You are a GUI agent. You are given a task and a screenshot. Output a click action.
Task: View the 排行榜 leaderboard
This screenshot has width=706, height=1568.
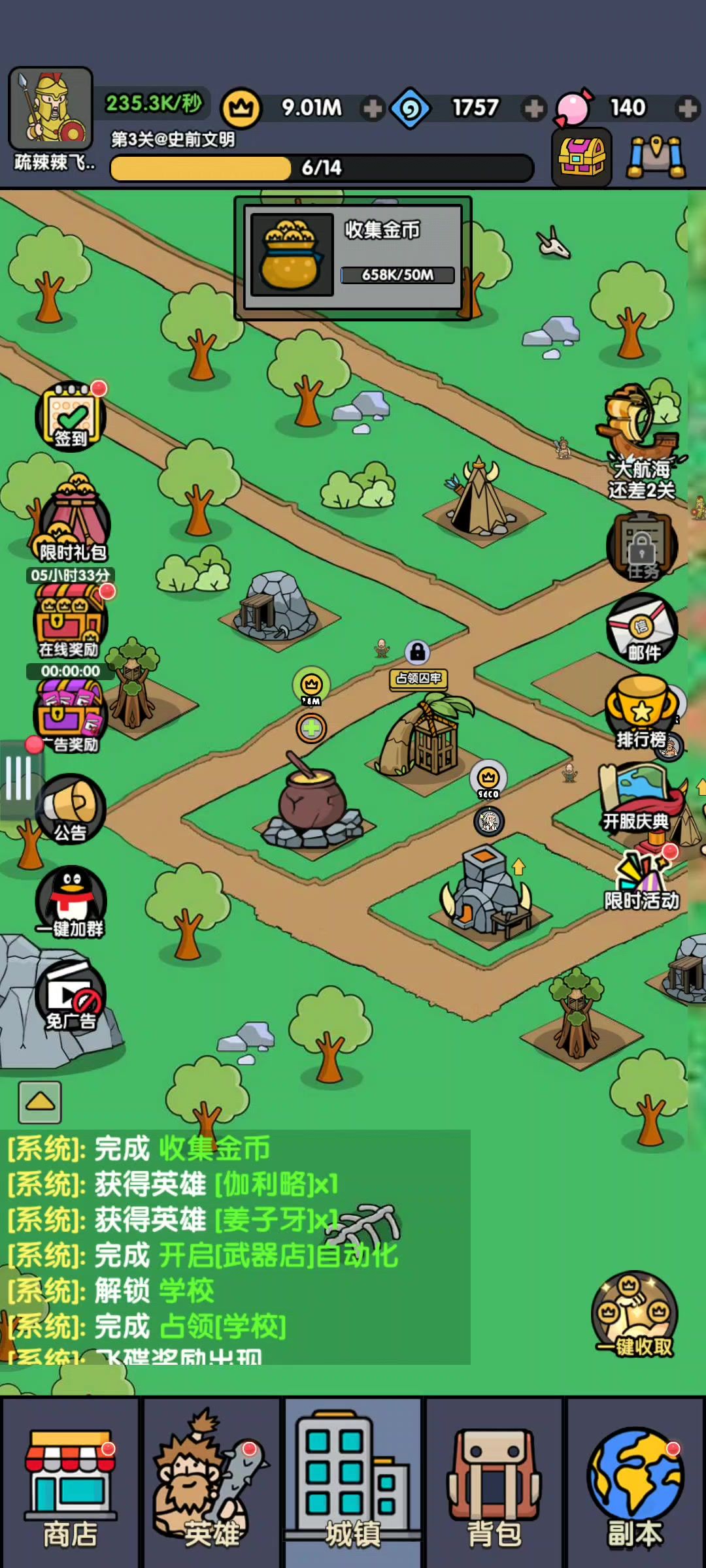pyautogui.click(x=643, y=713)
